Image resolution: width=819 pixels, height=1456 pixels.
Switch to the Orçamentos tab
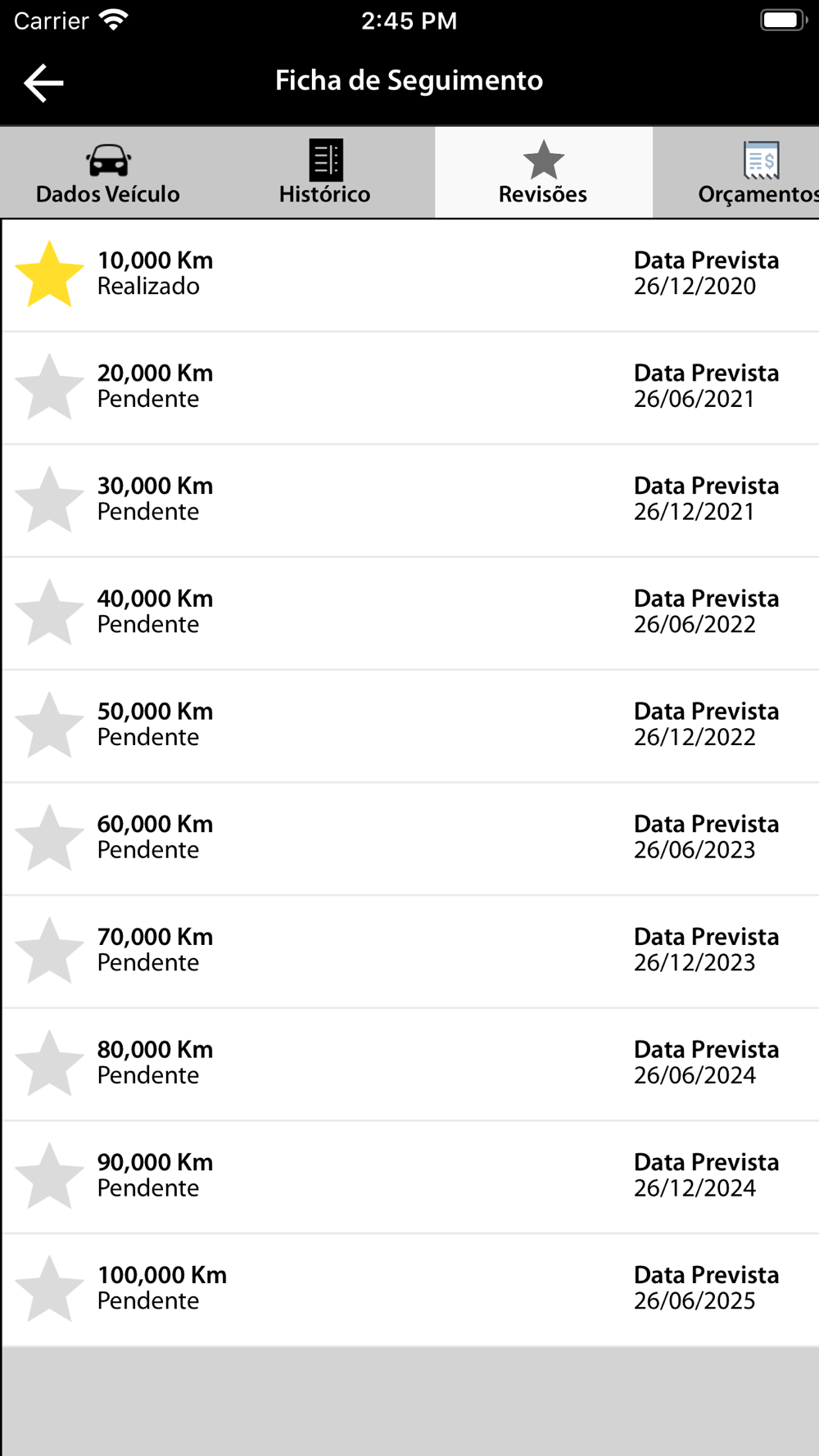point(737,173)
